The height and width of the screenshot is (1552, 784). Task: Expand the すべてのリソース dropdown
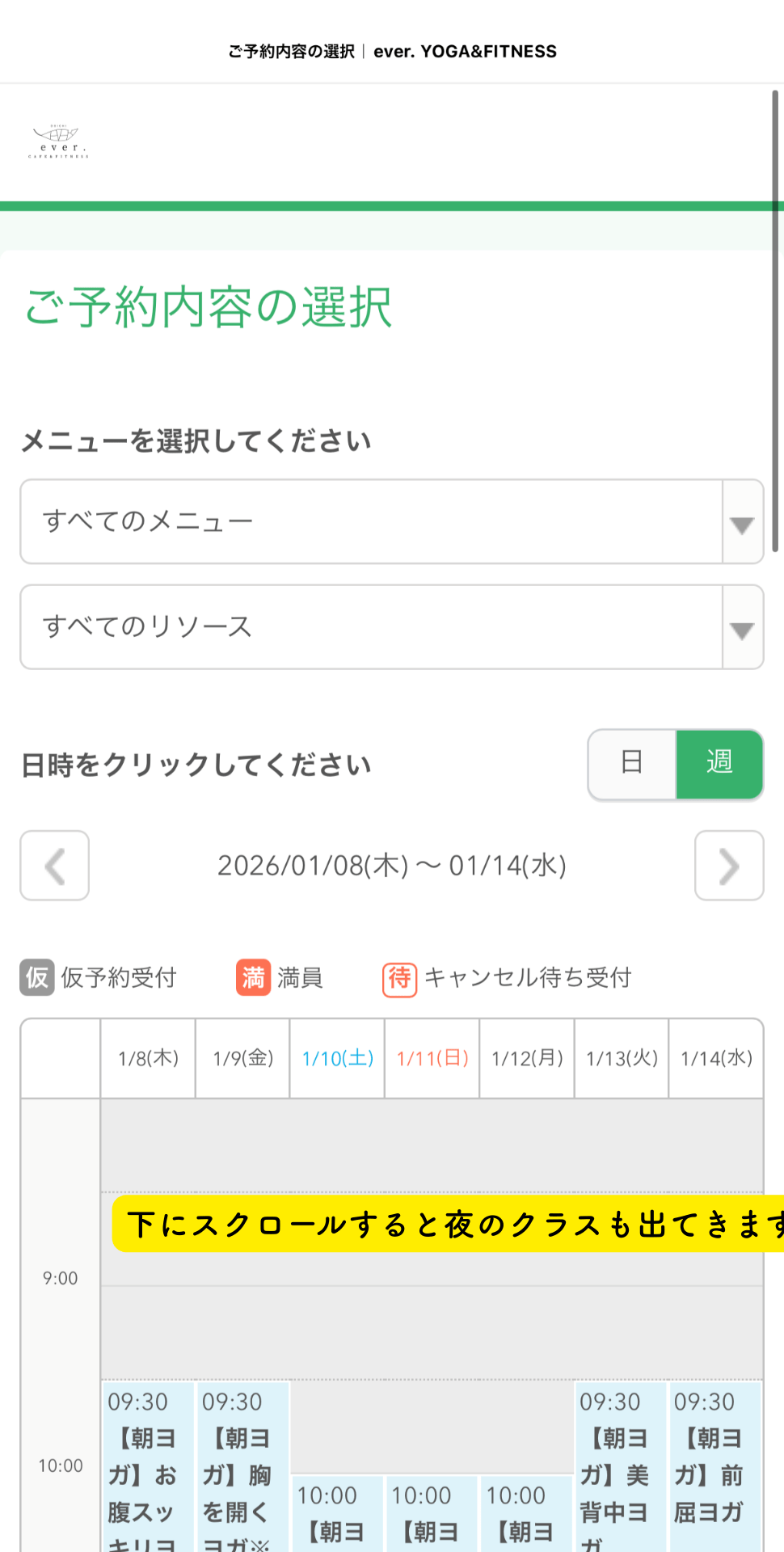[x=391, y=627]
